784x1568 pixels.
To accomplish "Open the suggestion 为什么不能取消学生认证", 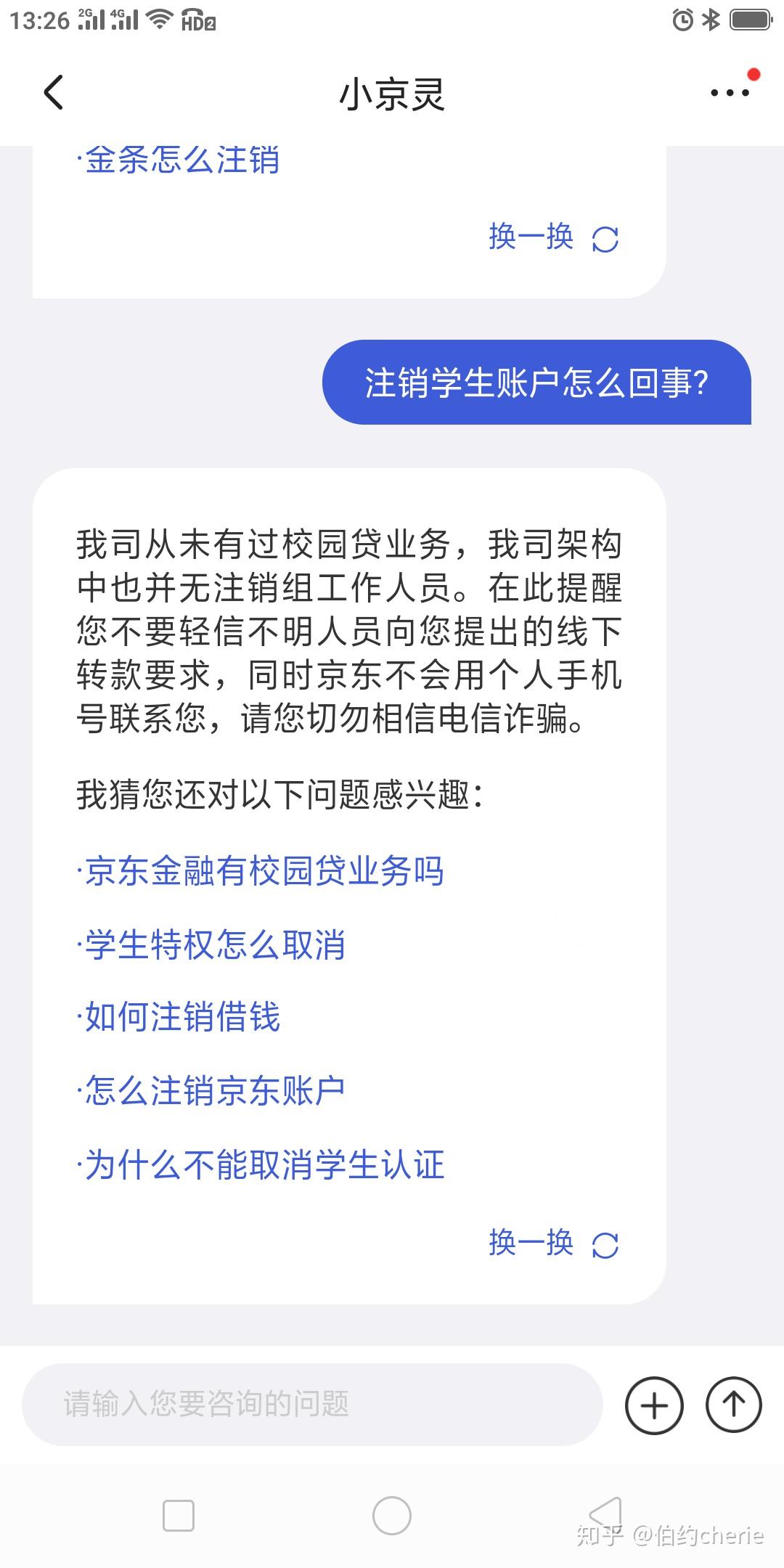I will click(264, 1165).
